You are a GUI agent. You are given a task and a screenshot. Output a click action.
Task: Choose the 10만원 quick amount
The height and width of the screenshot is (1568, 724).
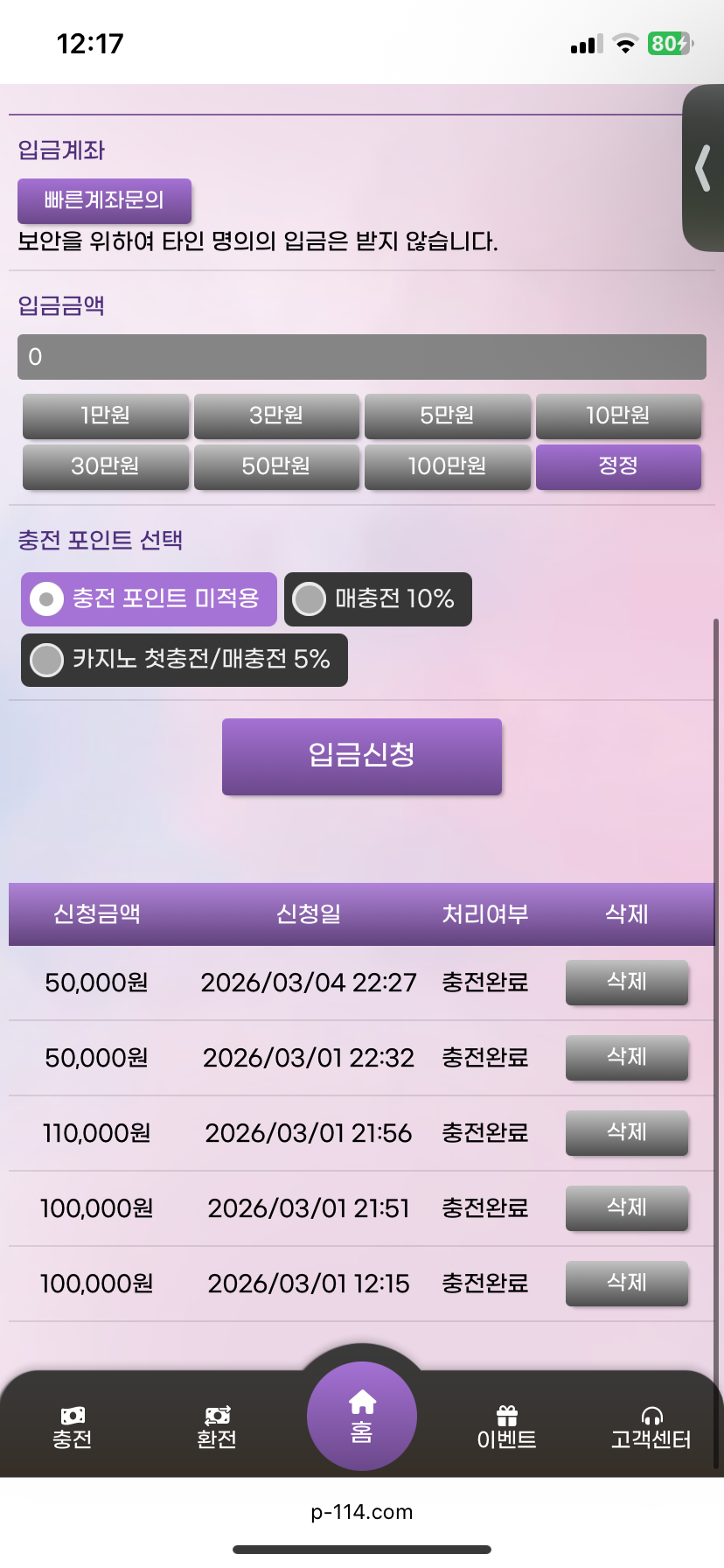[618, 416]
